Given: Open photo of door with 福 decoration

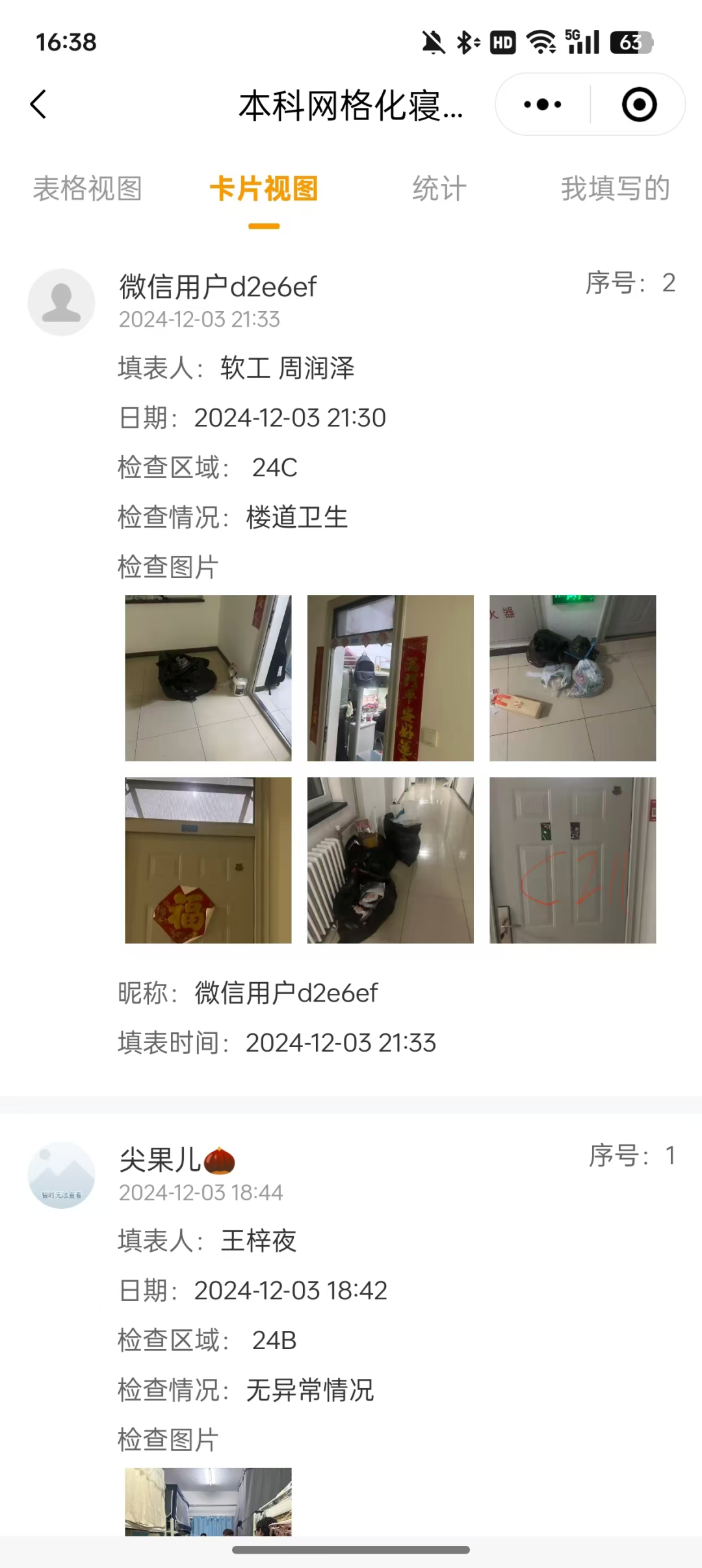Looking at the screenshot, I should (x=208, y=860).
